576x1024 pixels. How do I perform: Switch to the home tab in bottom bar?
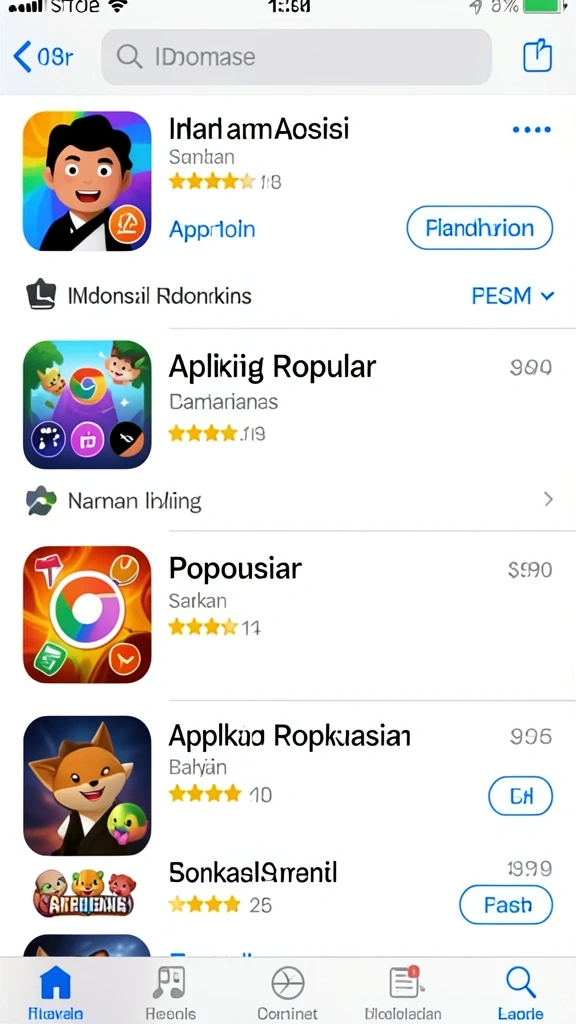pos(56,993)
